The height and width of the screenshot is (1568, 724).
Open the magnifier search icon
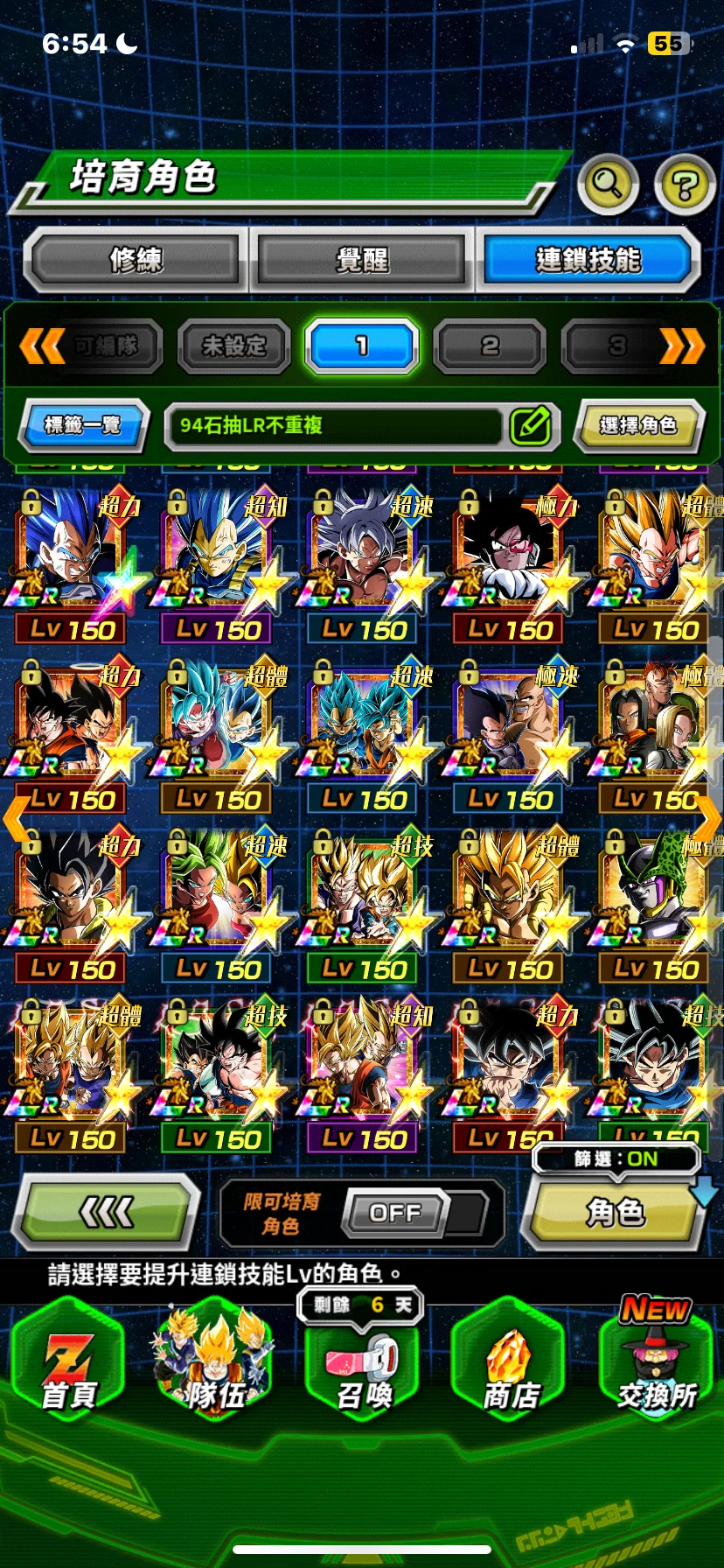click(x=607, y=185)
